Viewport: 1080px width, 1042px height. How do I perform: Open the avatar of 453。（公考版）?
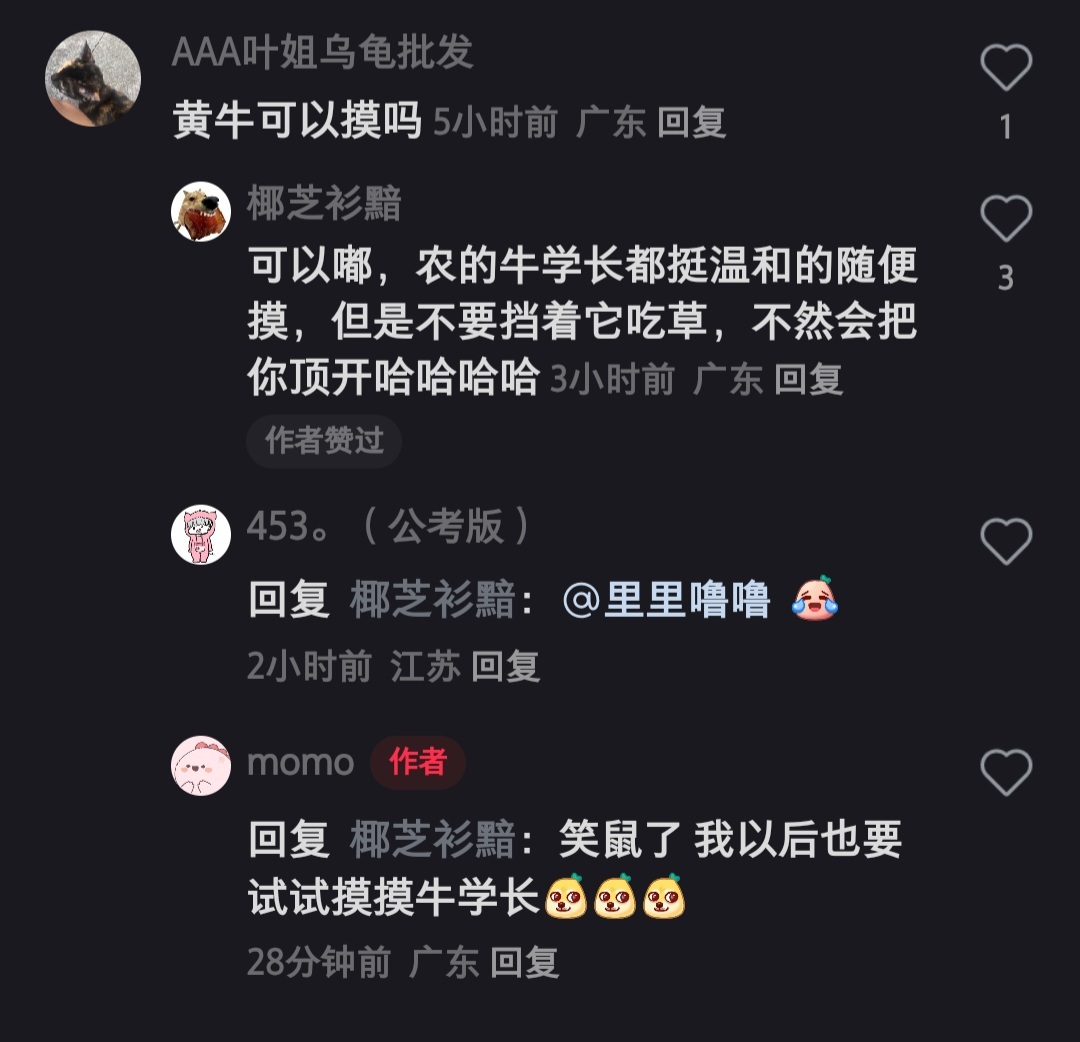pyautogui.click(x=201, y=534)
